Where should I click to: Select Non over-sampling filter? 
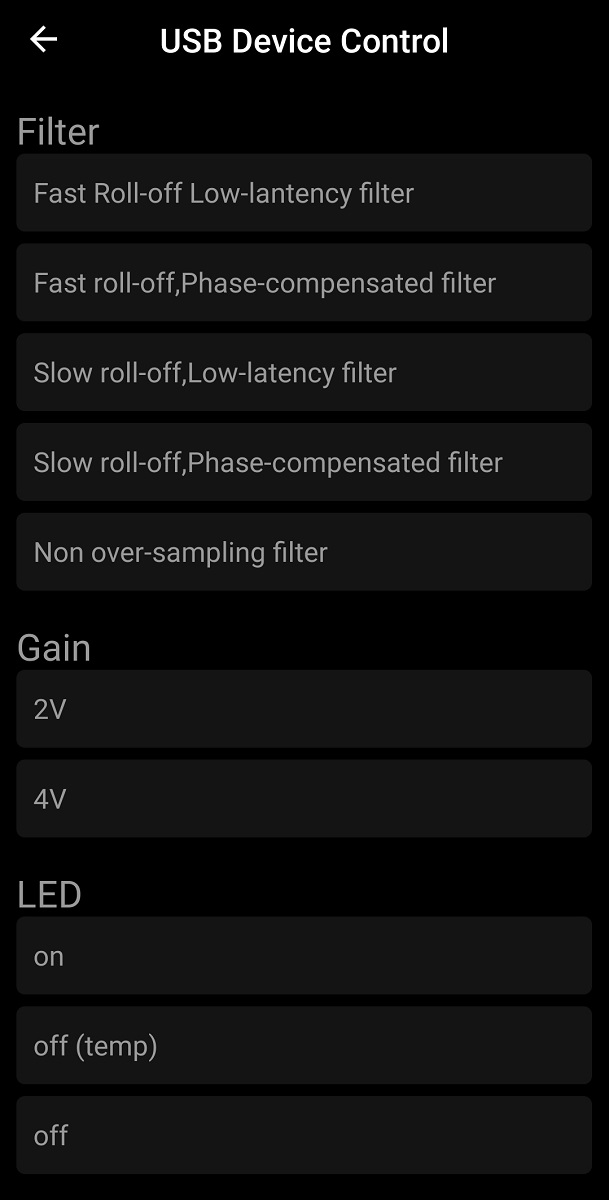[x=304, y=552]
